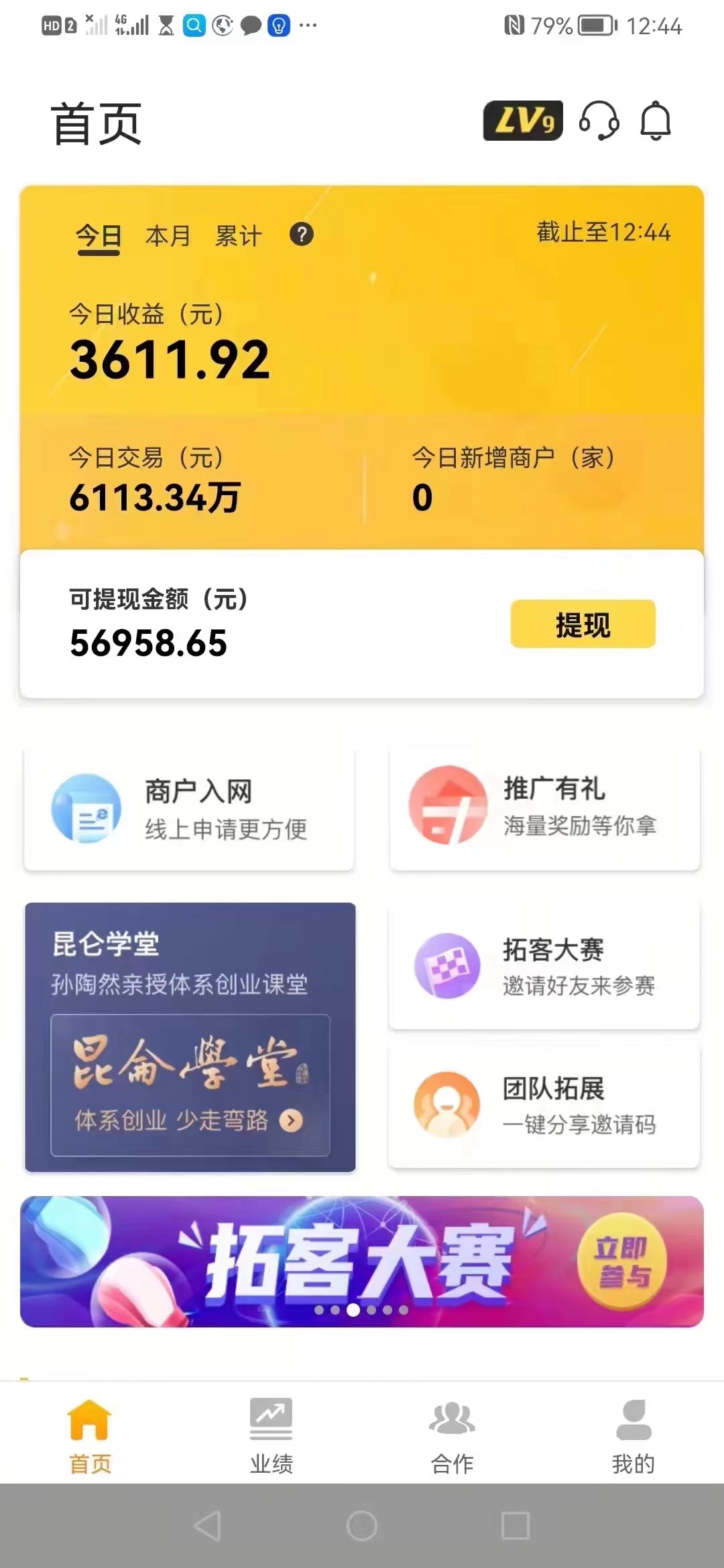Open the 昆仑学堂 course card

click(190, 1037)
